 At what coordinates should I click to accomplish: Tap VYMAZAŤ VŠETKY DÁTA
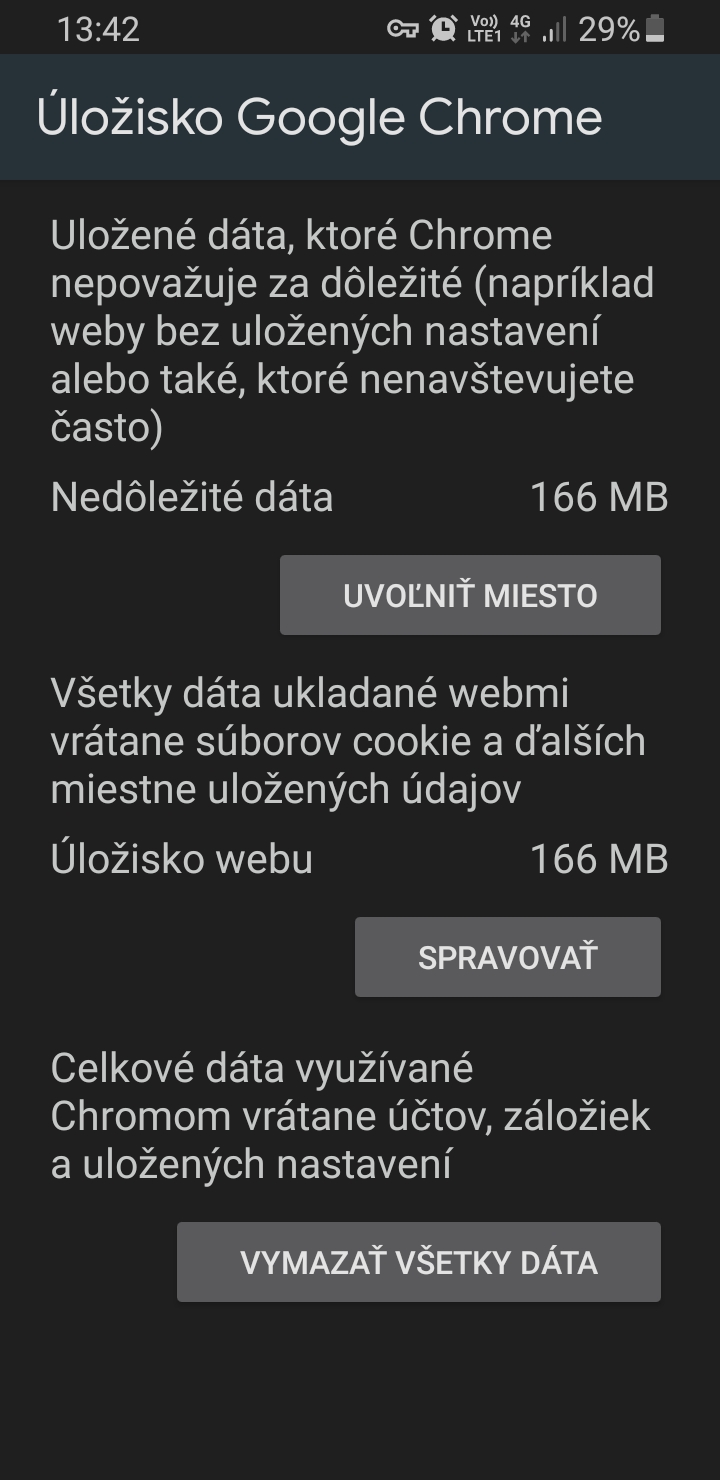coord(419,1262)
